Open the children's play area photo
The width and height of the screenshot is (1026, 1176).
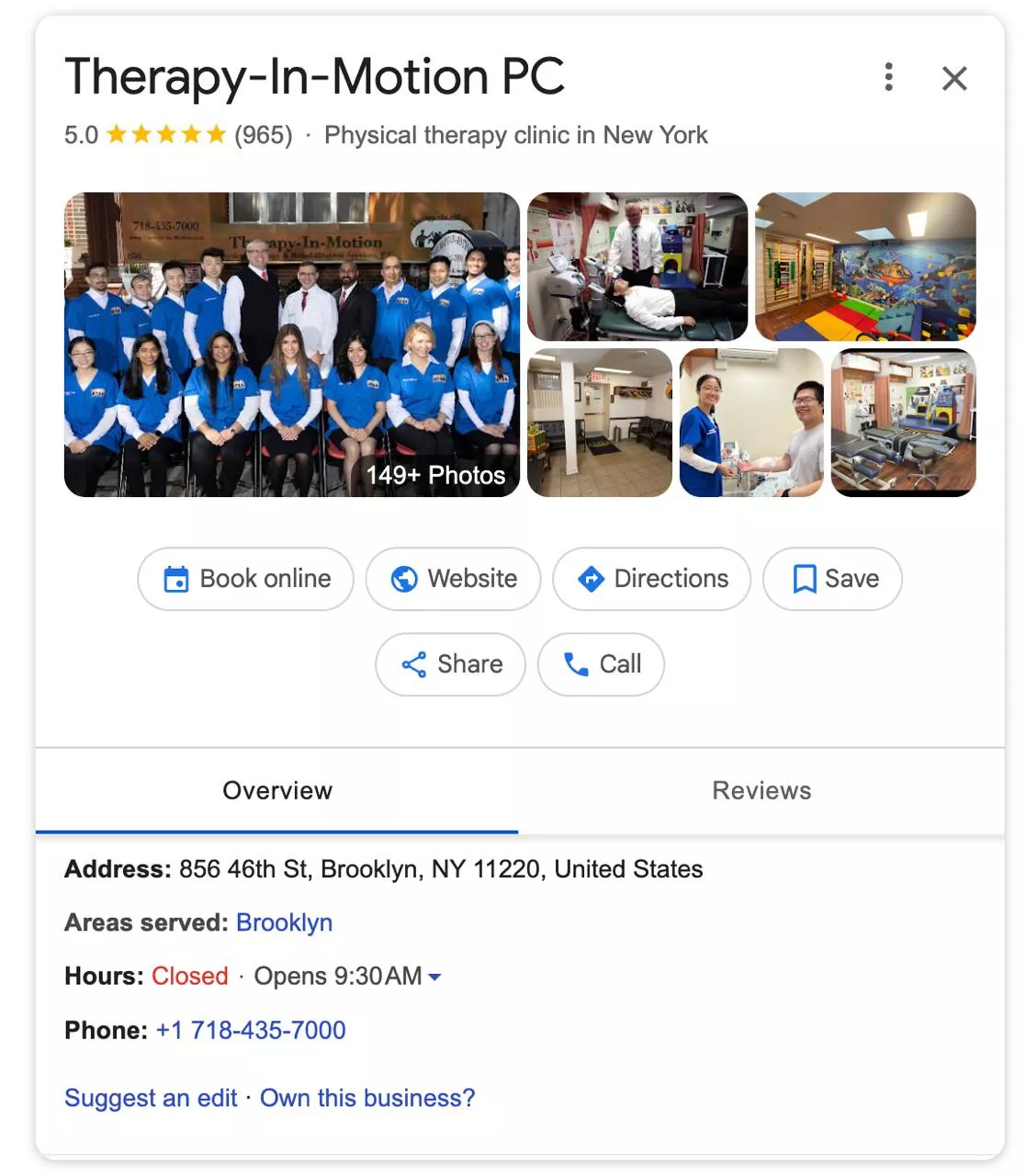pyautogui.click(x=864, y=266)
